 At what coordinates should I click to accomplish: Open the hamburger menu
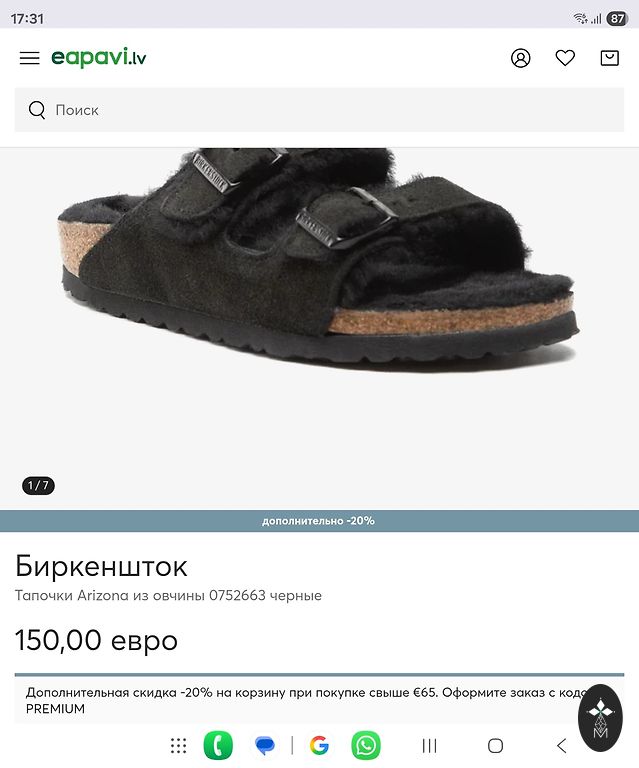(x=30, y=58)
